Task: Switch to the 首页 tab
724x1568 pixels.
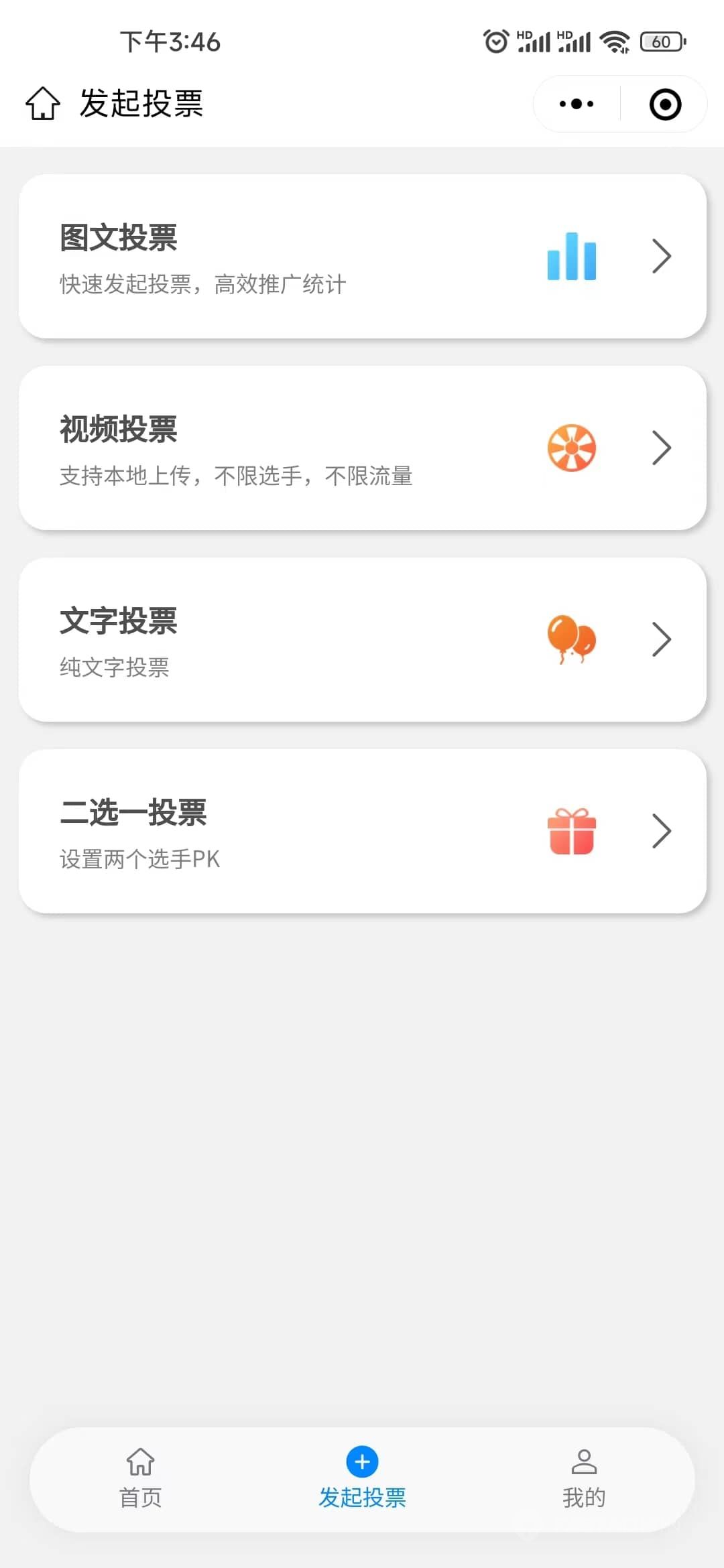Action: tap(141, 1480)
